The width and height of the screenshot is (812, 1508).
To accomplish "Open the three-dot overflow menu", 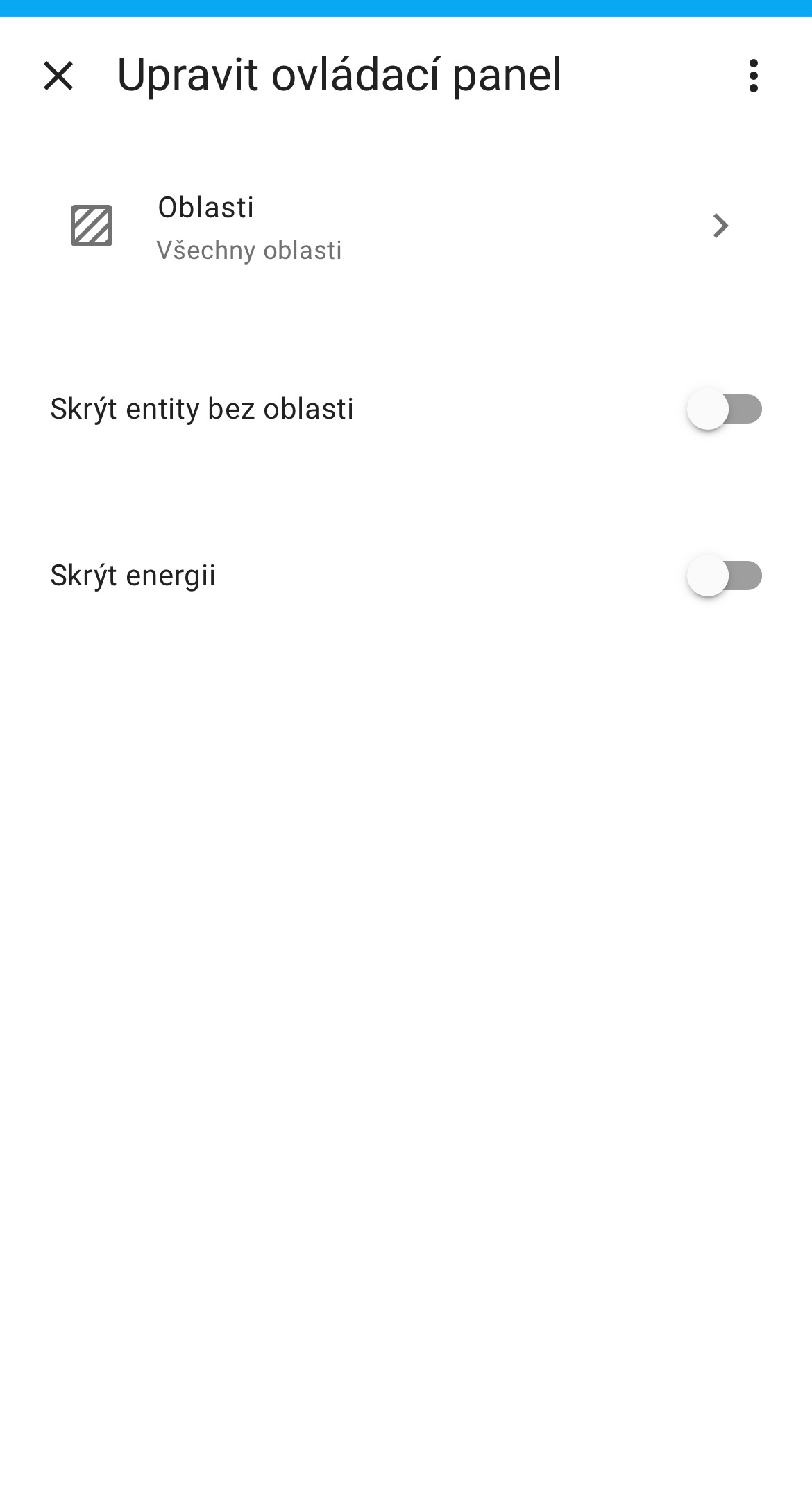I will [753, 76].
